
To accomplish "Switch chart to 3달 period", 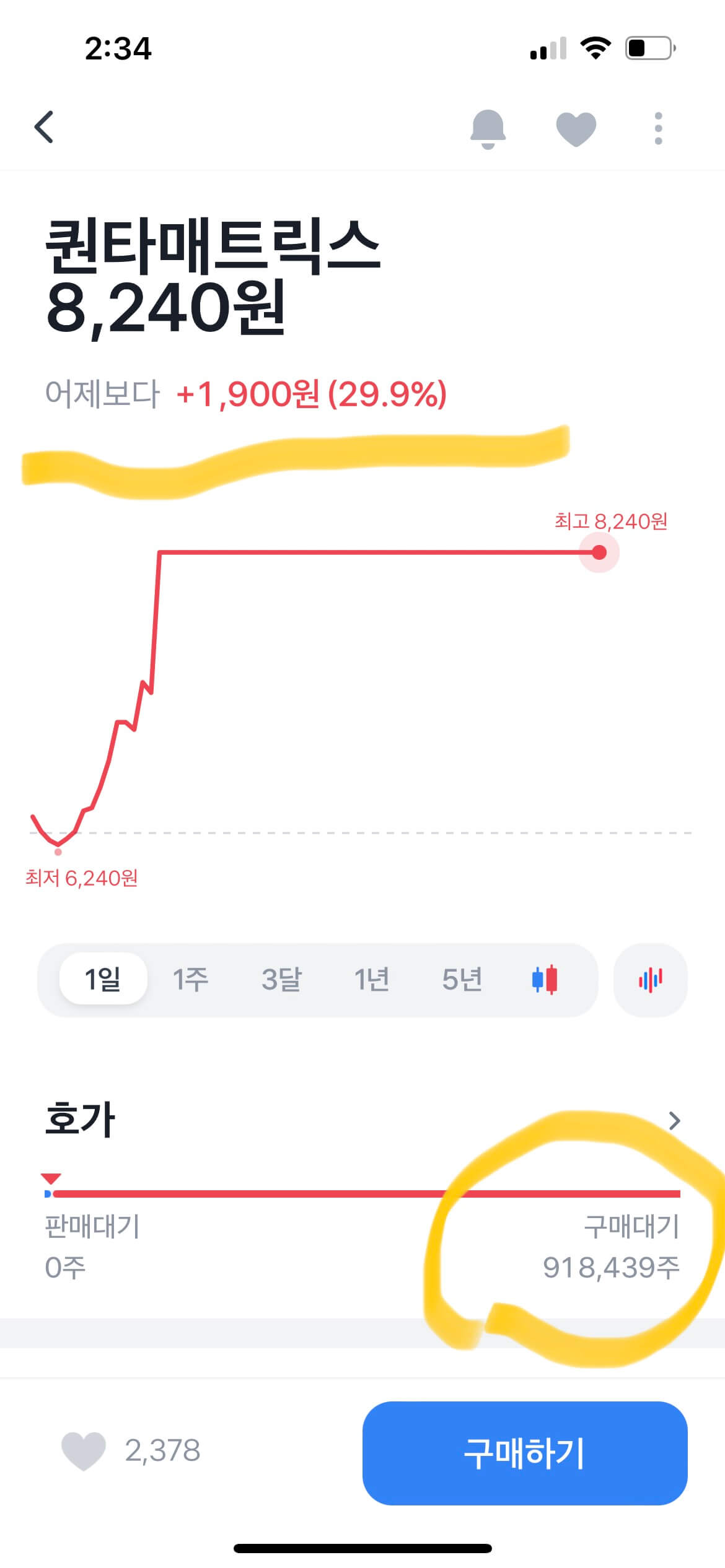I will point(281,980).
